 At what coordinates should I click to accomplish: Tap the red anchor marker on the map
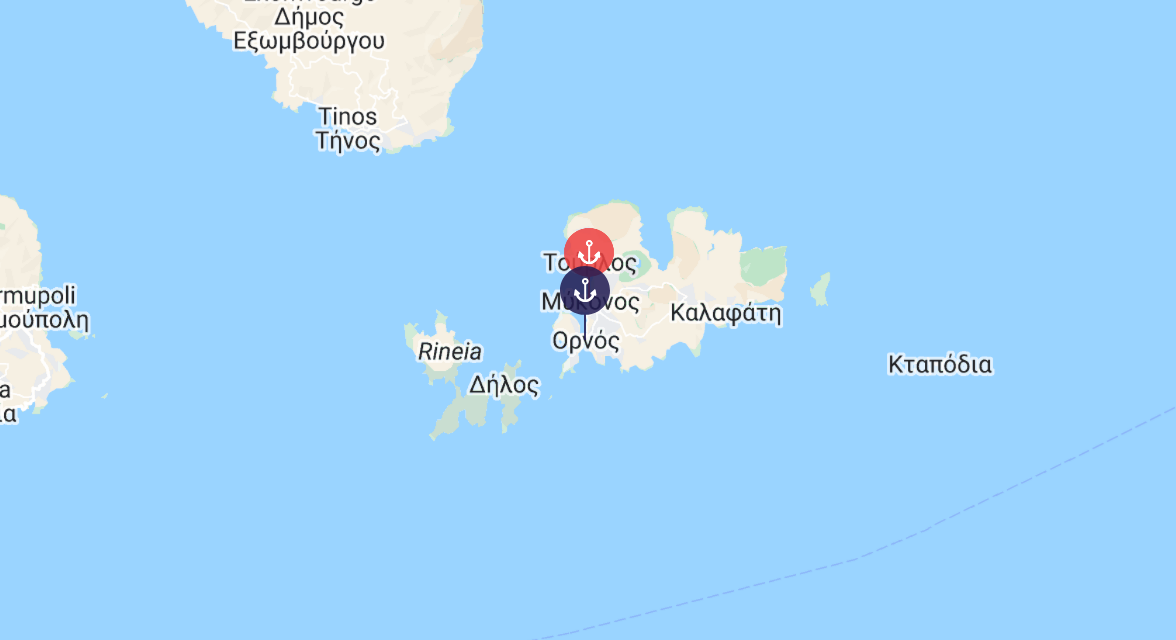pyautogui.click(x=589, y=249)
